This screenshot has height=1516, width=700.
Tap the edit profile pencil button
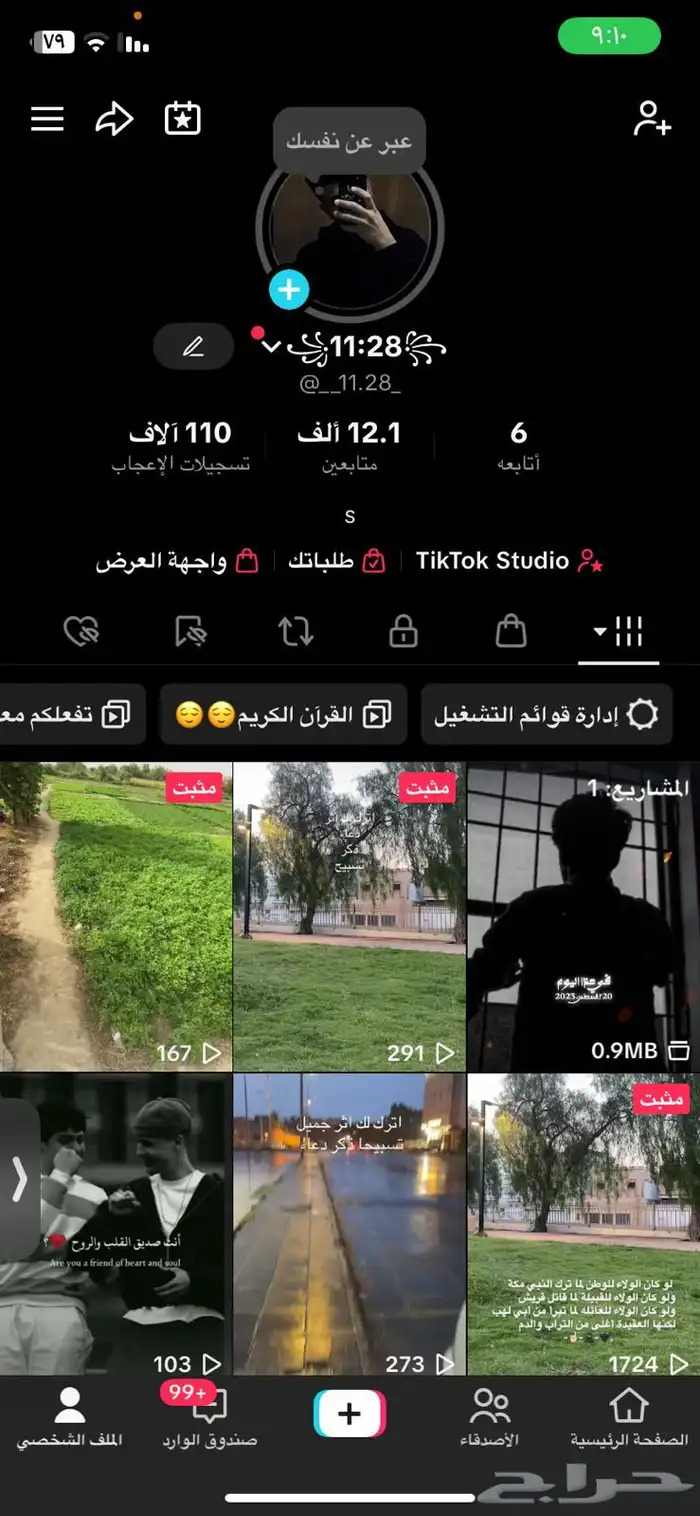[x=193, y=347]
